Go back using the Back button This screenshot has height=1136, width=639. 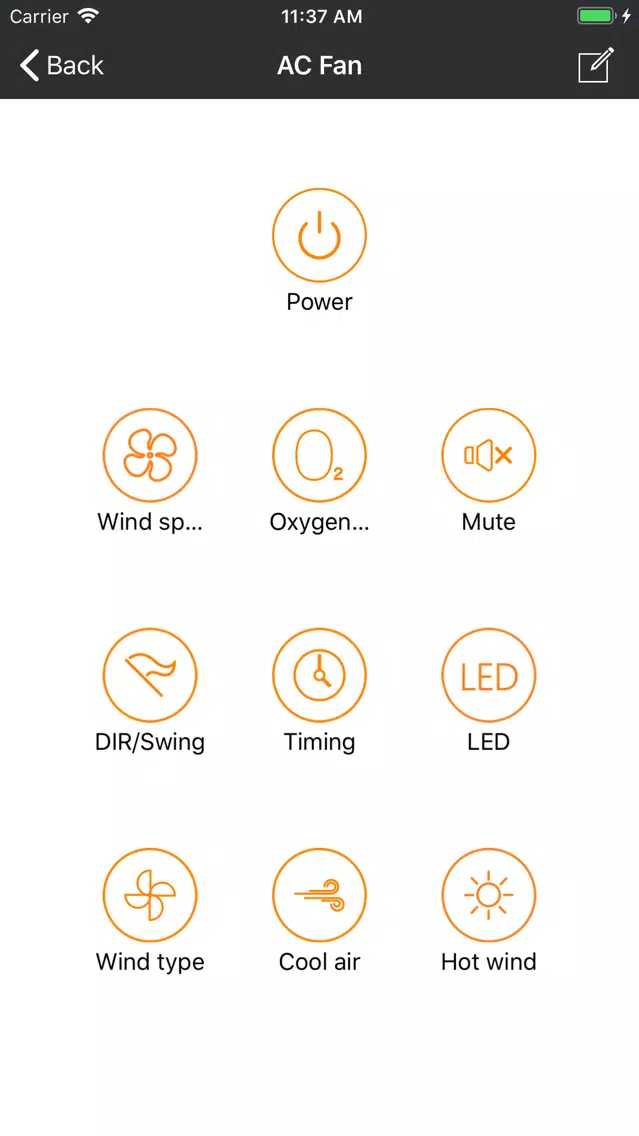62,65
